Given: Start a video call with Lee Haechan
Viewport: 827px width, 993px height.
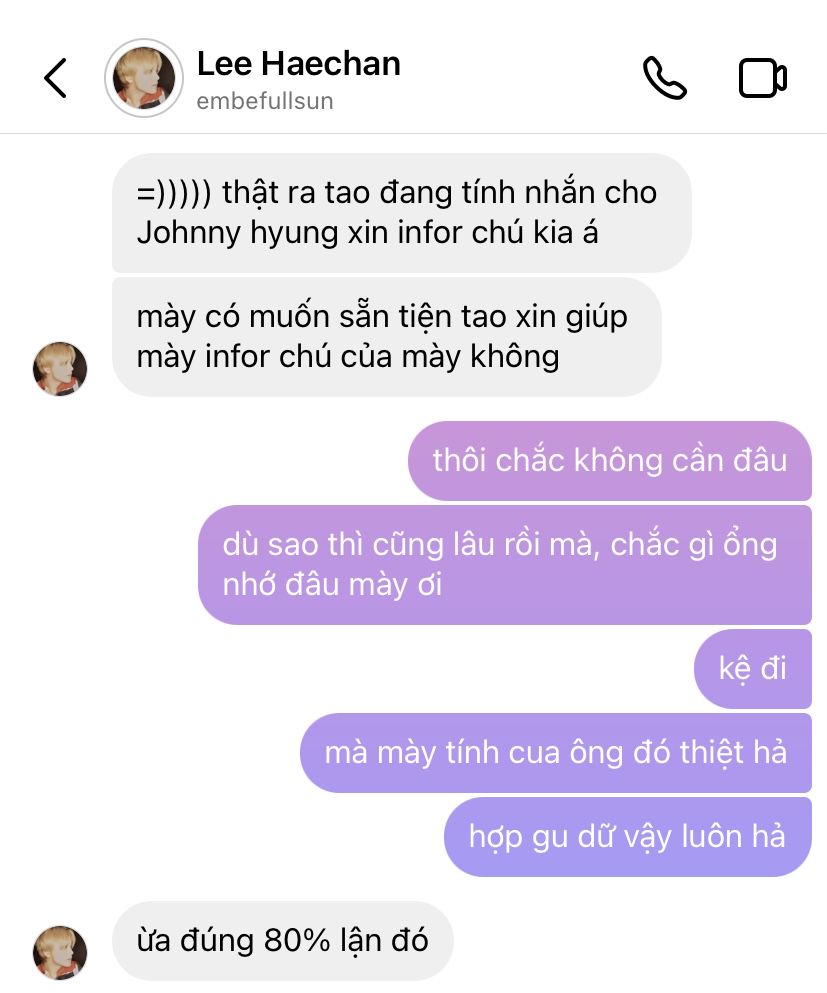Looking at the screenshot, I should coord(763,78).
